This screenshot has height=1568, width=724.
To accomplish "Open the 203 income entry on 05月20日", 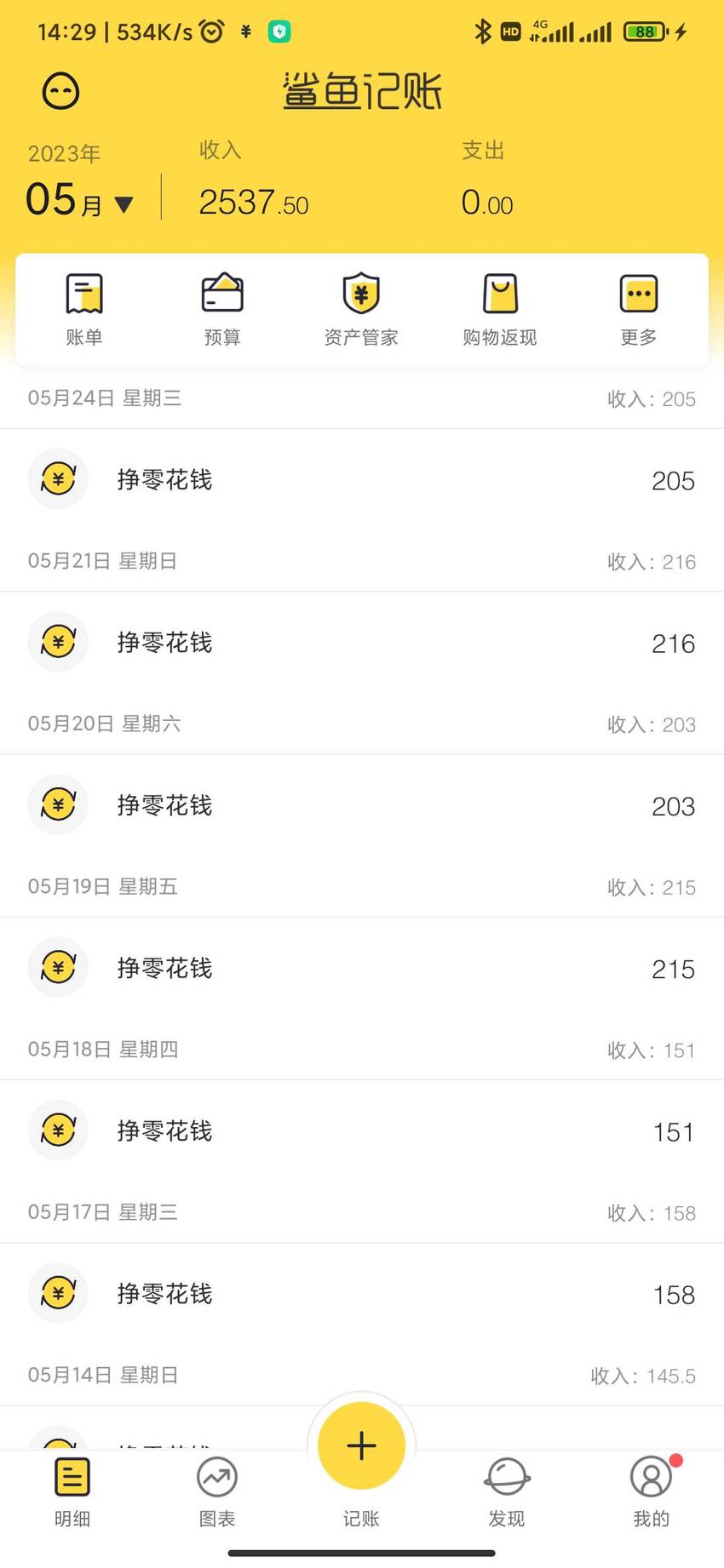I will click(362, 805).
